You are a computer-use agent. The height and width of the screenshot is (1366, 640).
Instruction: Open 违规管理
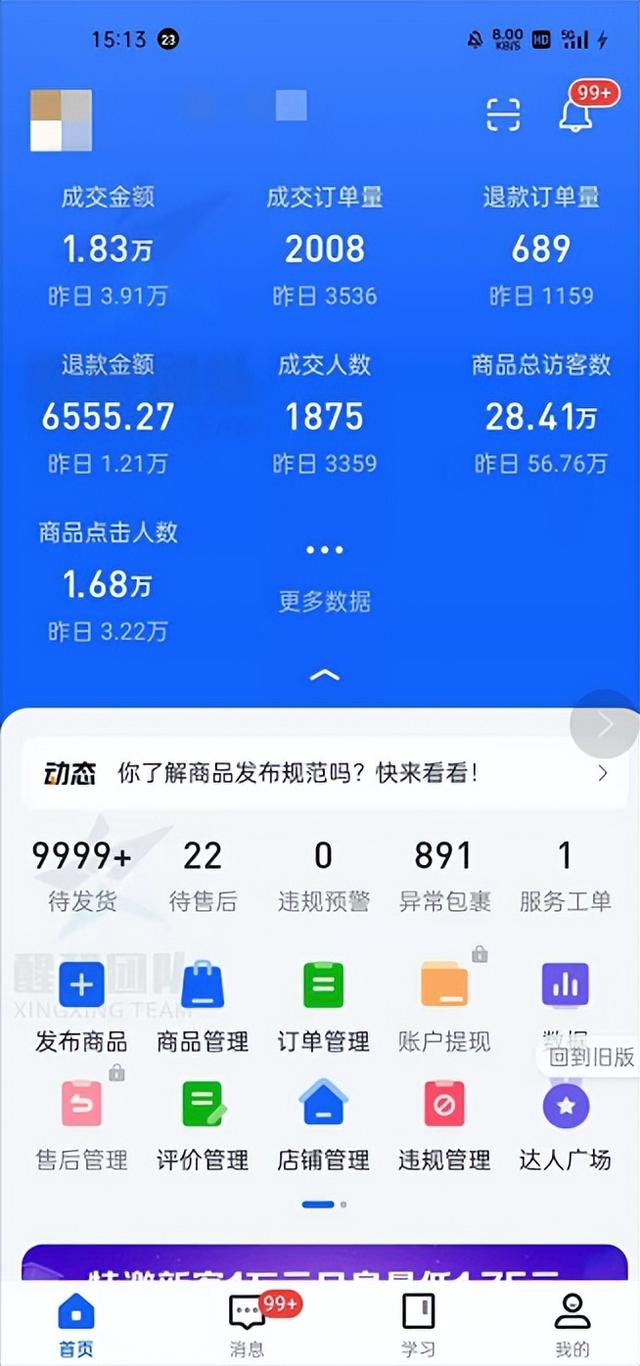click(x=444, y=1122)
